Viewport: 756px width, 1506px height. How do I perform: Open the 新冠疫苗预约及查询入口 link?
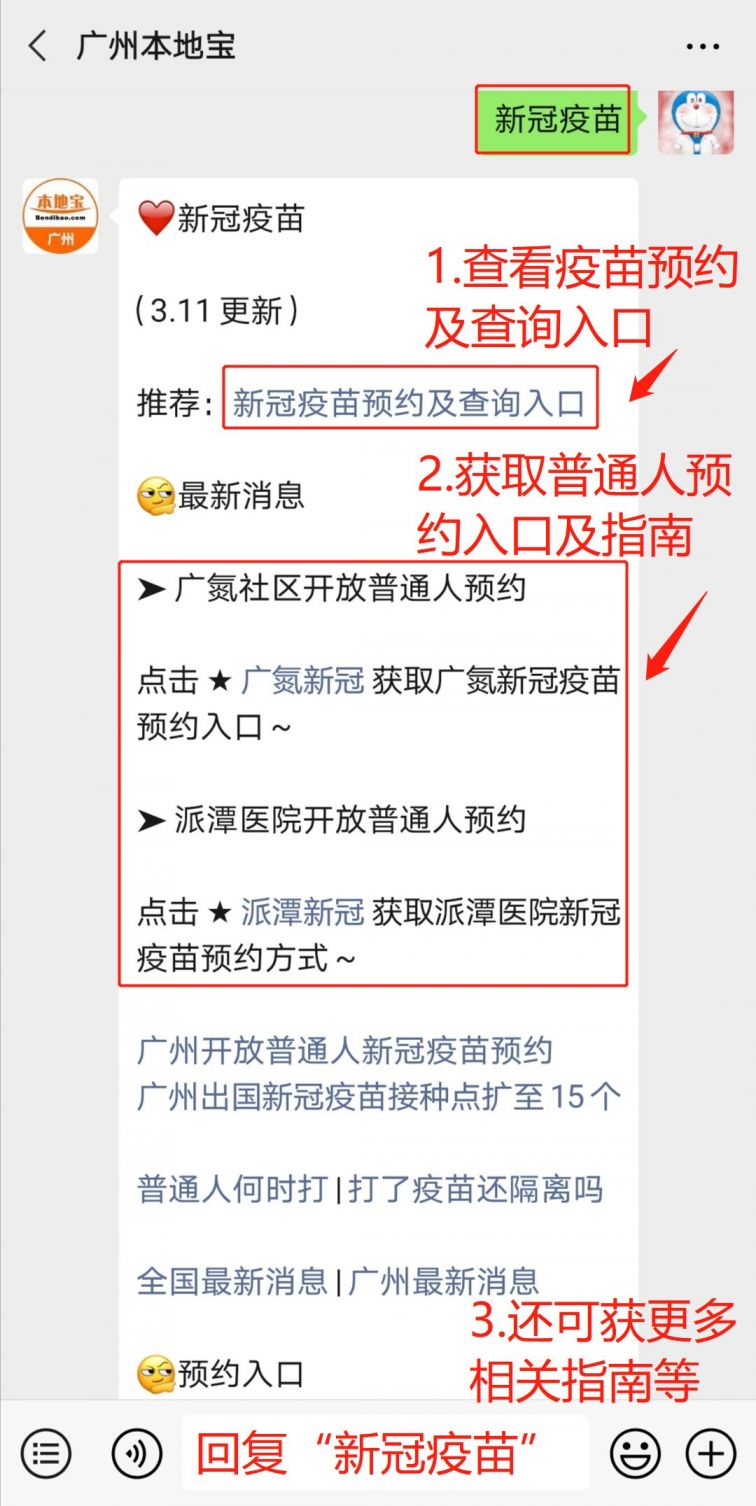click(409, 403)
